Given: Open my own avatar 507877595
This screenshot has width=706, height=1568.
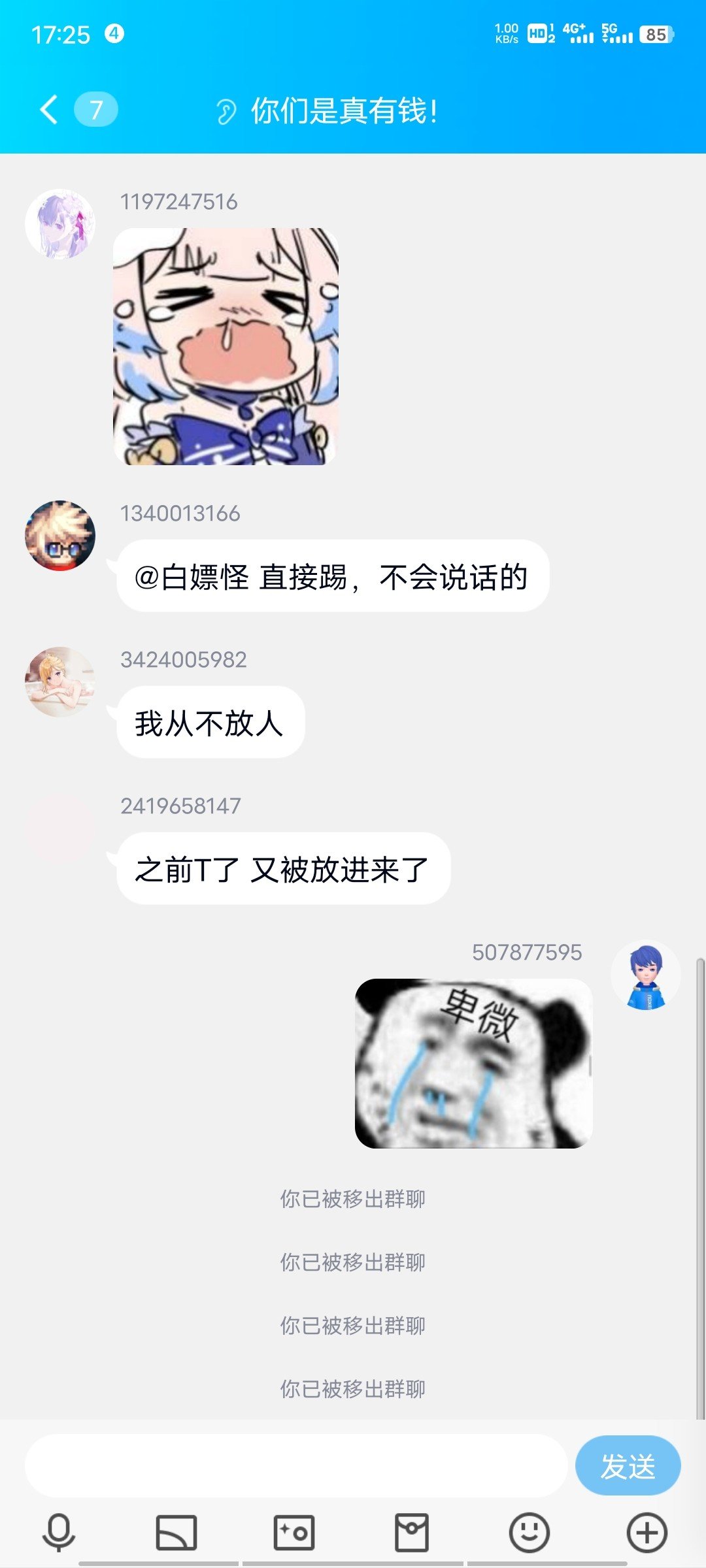Looking at the screenshot, I should [x=646, y=975].
